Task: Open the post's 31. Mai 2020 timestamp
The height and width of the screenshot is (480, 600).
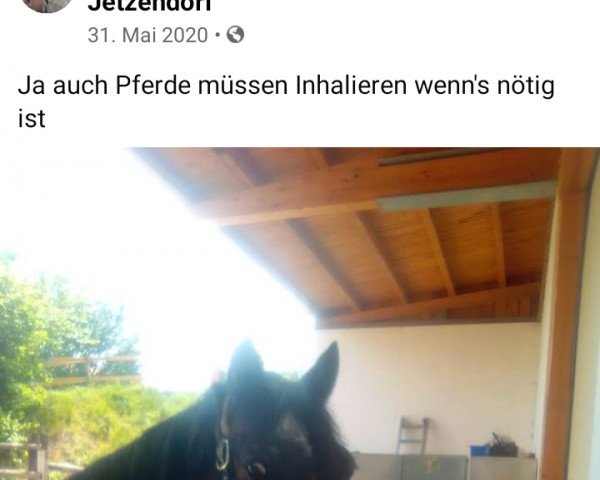Action: [147, 35]
